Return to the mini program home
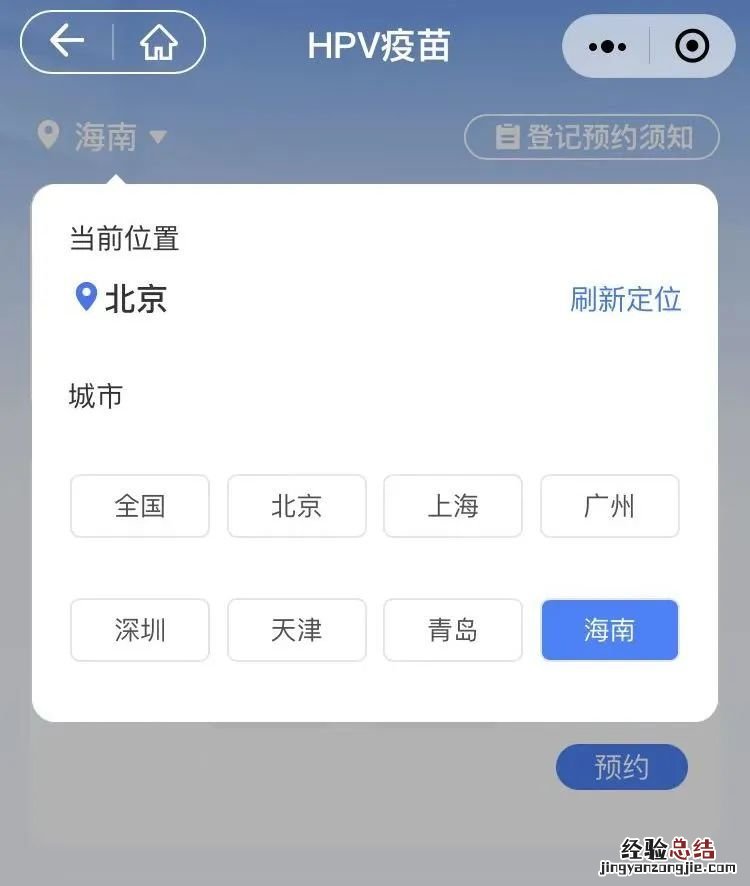750x886 pixels. pos(158,42)
